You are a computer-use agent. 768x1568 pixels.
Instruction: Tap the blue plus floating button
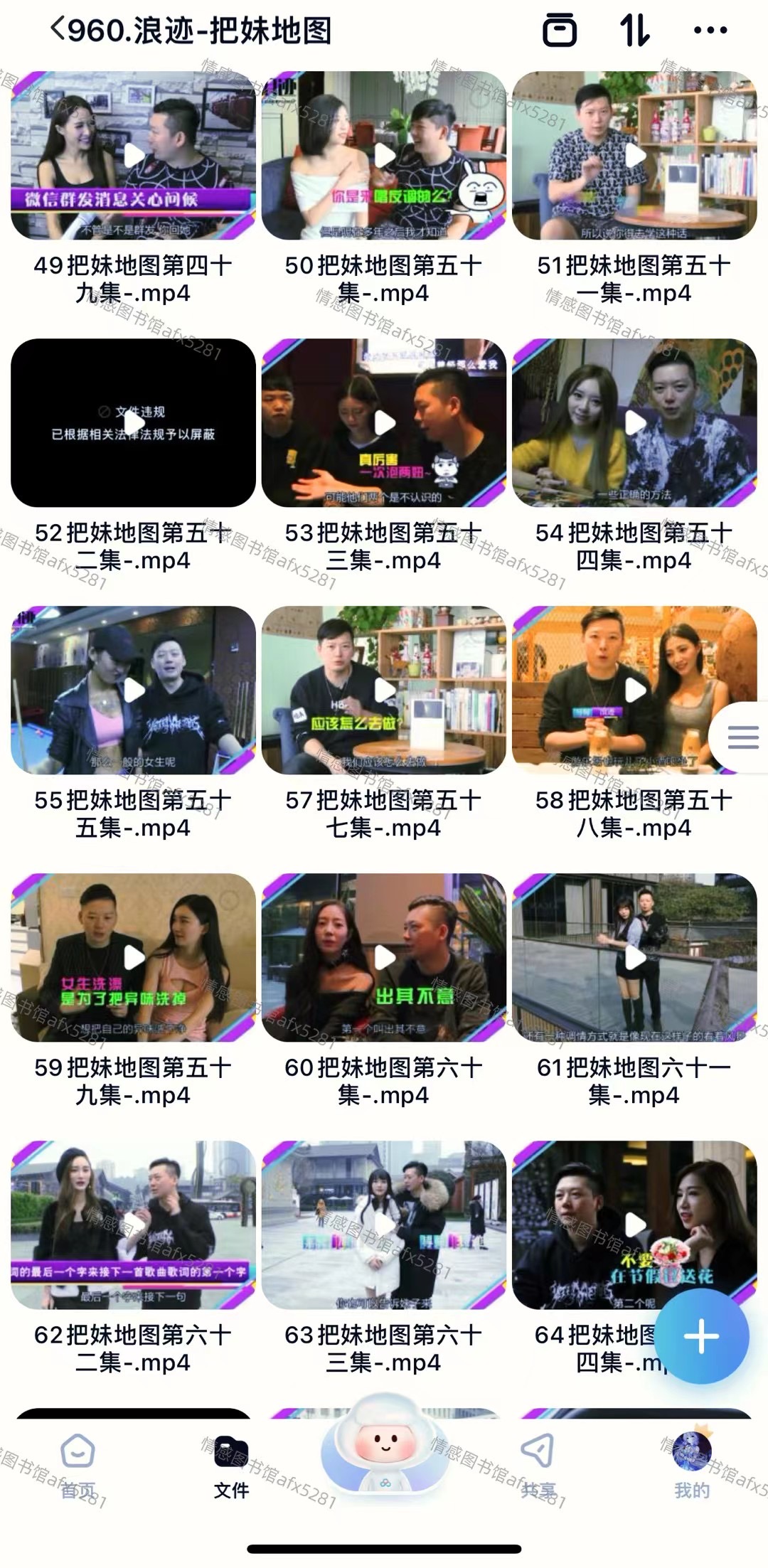point(701,1336)
